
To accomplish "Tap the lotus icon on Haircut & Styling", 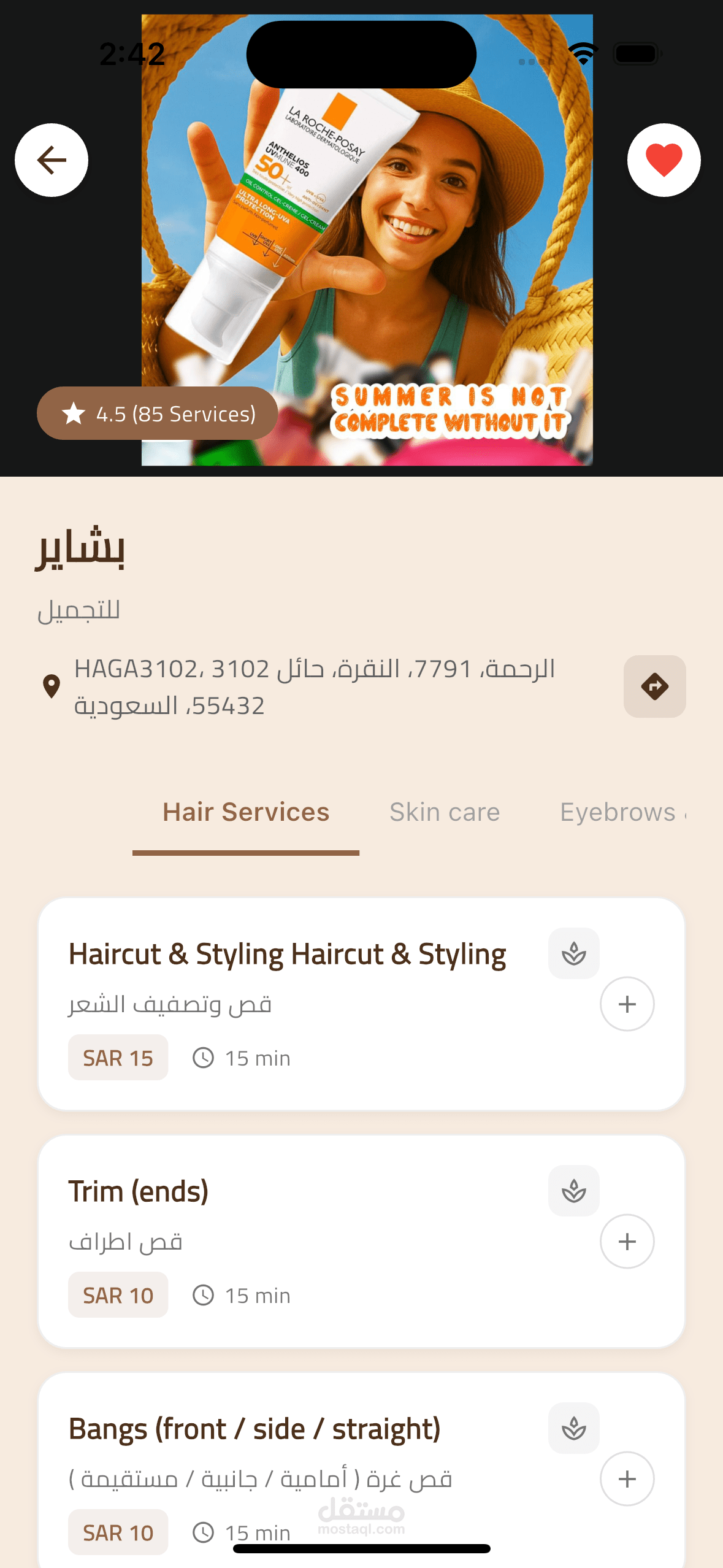I will (x=573, y=953).
